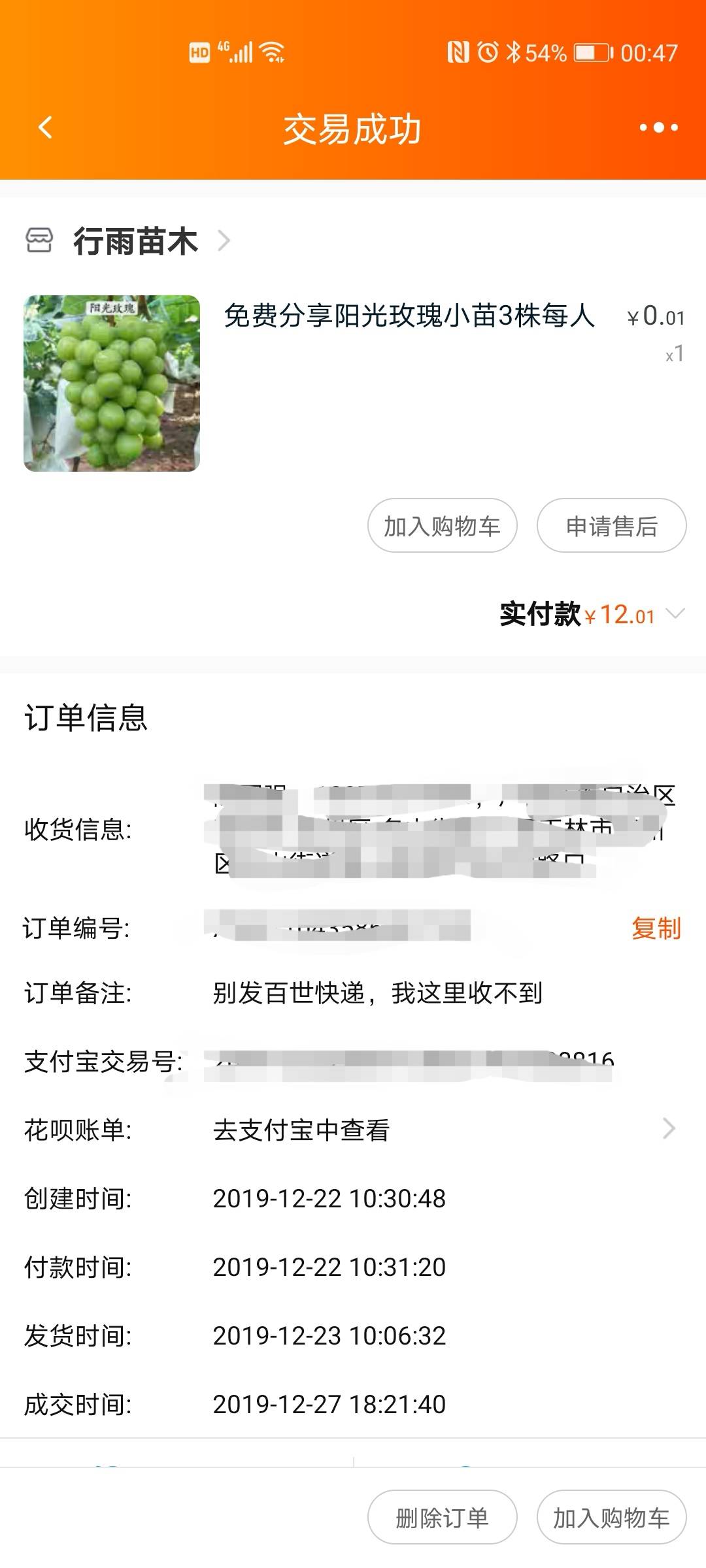The width and height of the screenshot is (706, 1568).
Task: Tap the bottom bar 加入购物车 button
Action: (611, 1518)
